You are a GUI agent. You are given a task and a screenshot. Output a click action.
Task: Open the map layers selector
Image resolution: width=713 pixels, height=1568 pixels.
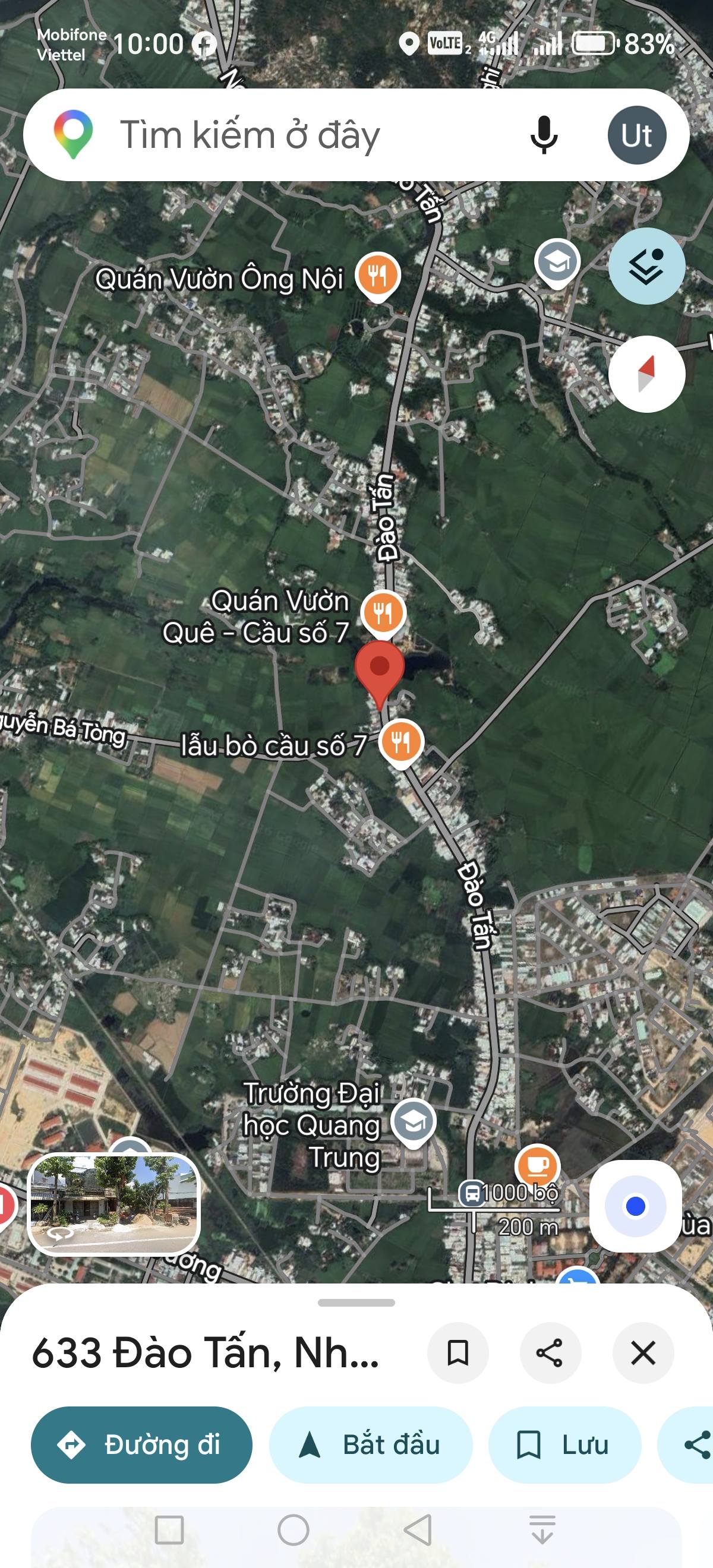pos(646,266)
